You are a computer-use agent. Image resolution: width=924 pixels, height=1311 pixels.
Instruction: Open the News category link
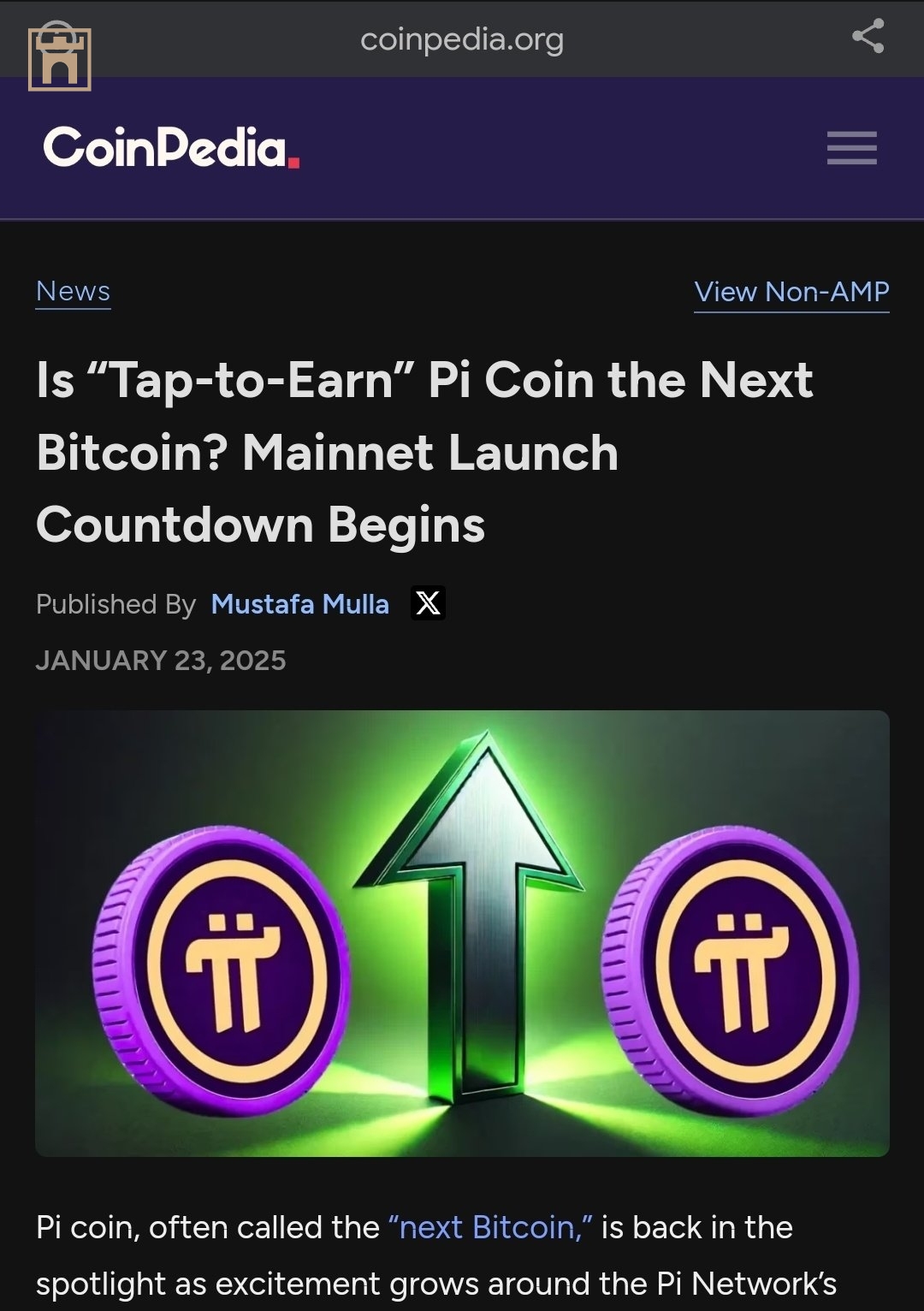point(73,292)
